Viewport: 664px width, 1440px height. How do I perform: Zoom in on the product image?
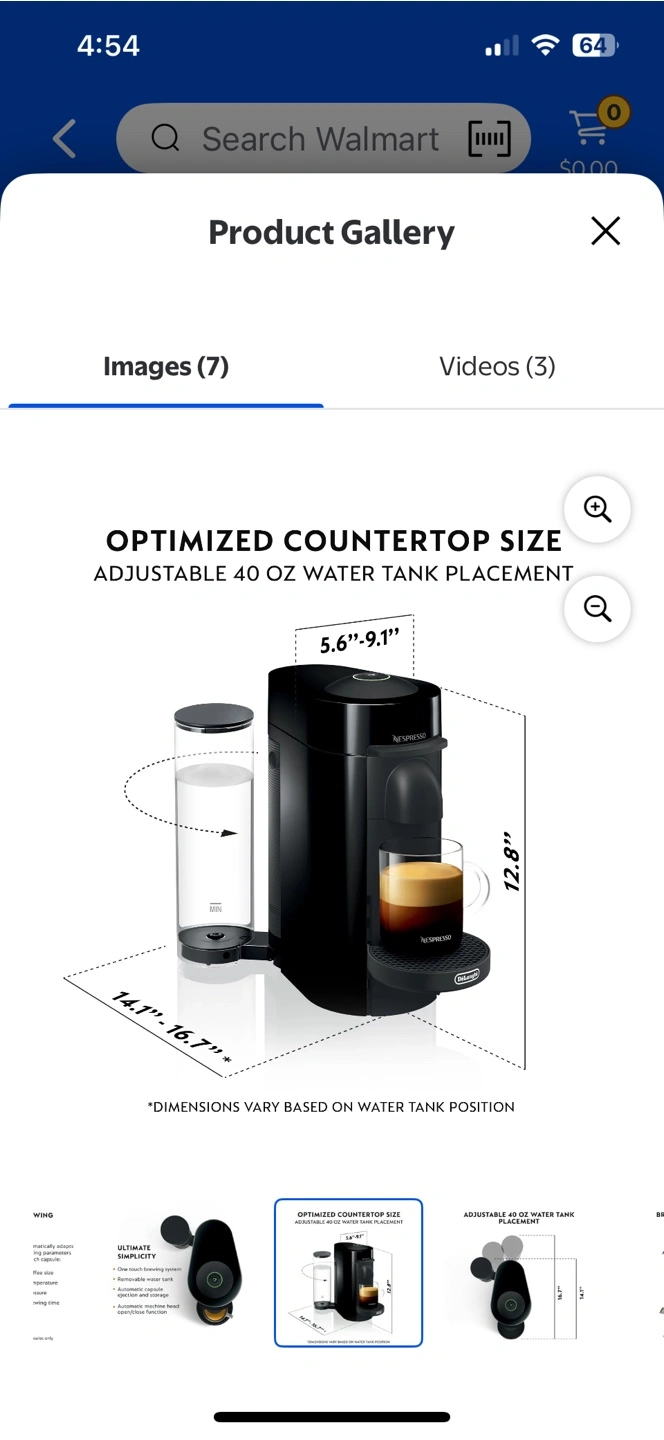[597, 508]
